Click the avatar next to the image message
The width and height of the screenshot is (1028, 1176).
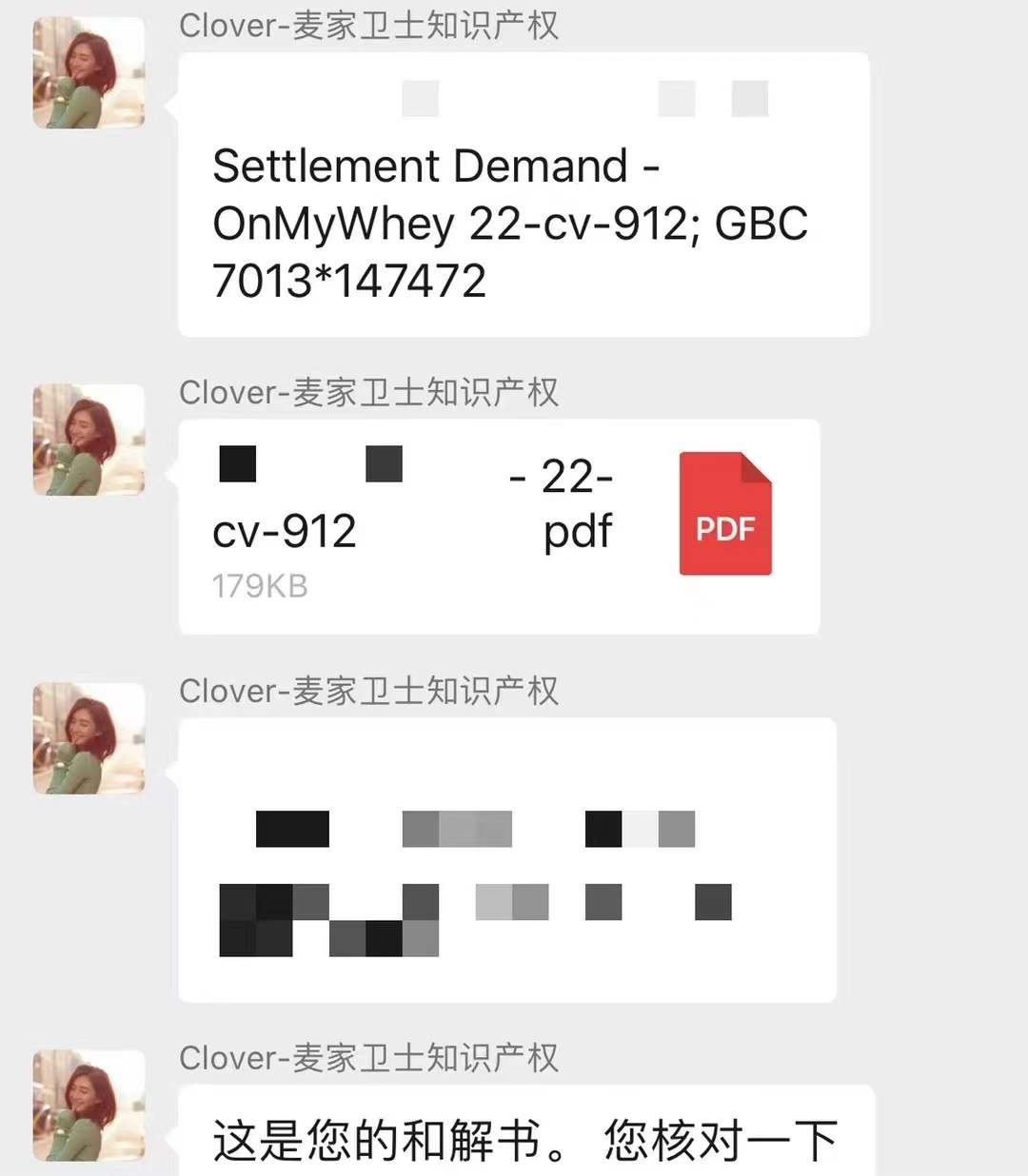coord(88,739)
